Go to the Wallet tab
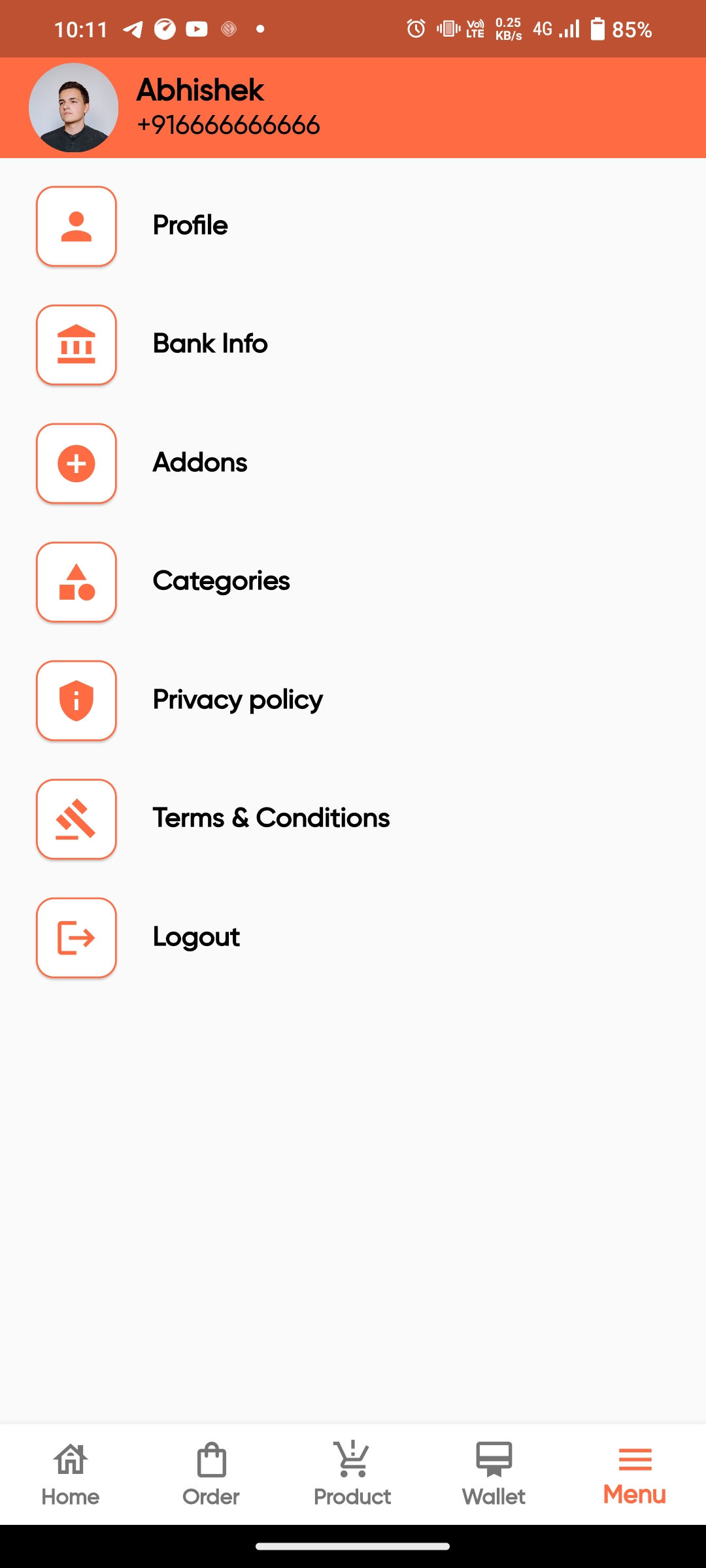 point(494,1475)
